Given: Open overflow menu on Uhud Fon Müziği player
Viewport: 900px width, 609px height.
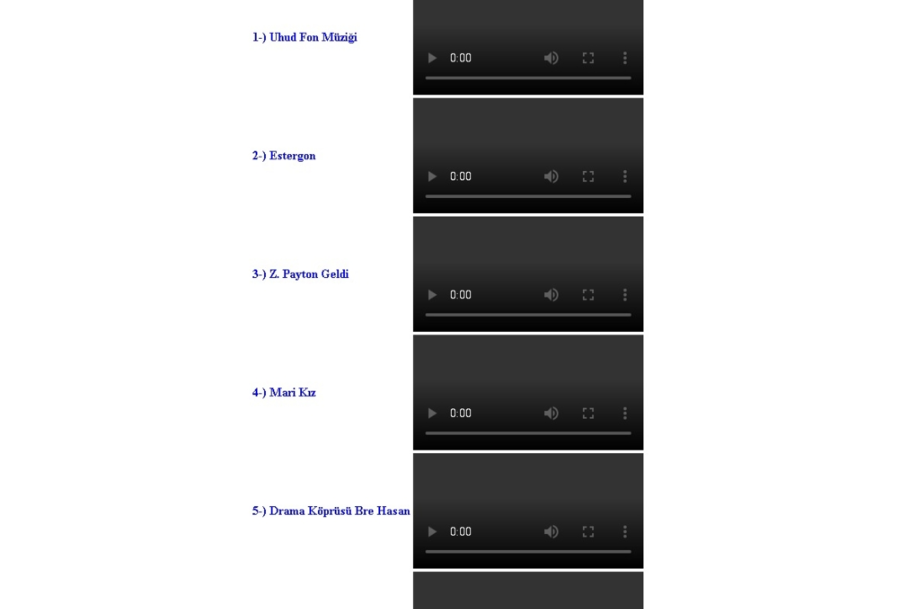Looking at the screenshot, I should pyautogui.click(x=625, y=58).
